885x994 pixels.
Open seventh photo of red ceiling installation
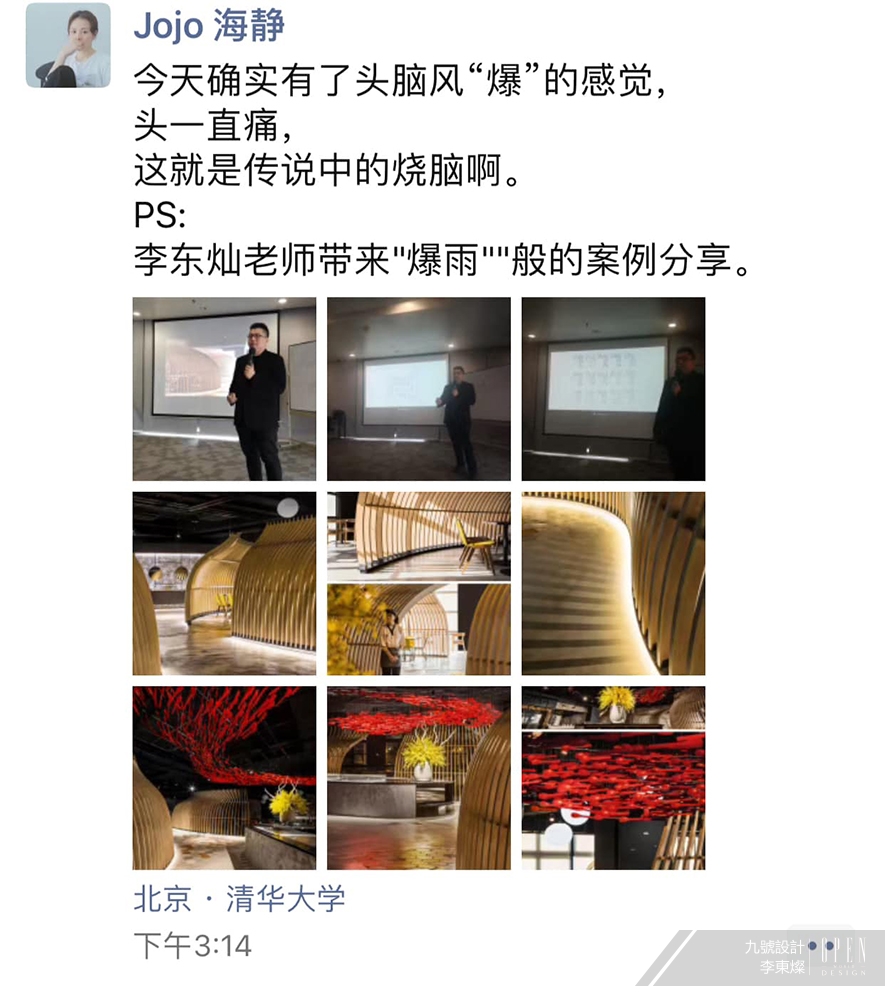[224, 777]
